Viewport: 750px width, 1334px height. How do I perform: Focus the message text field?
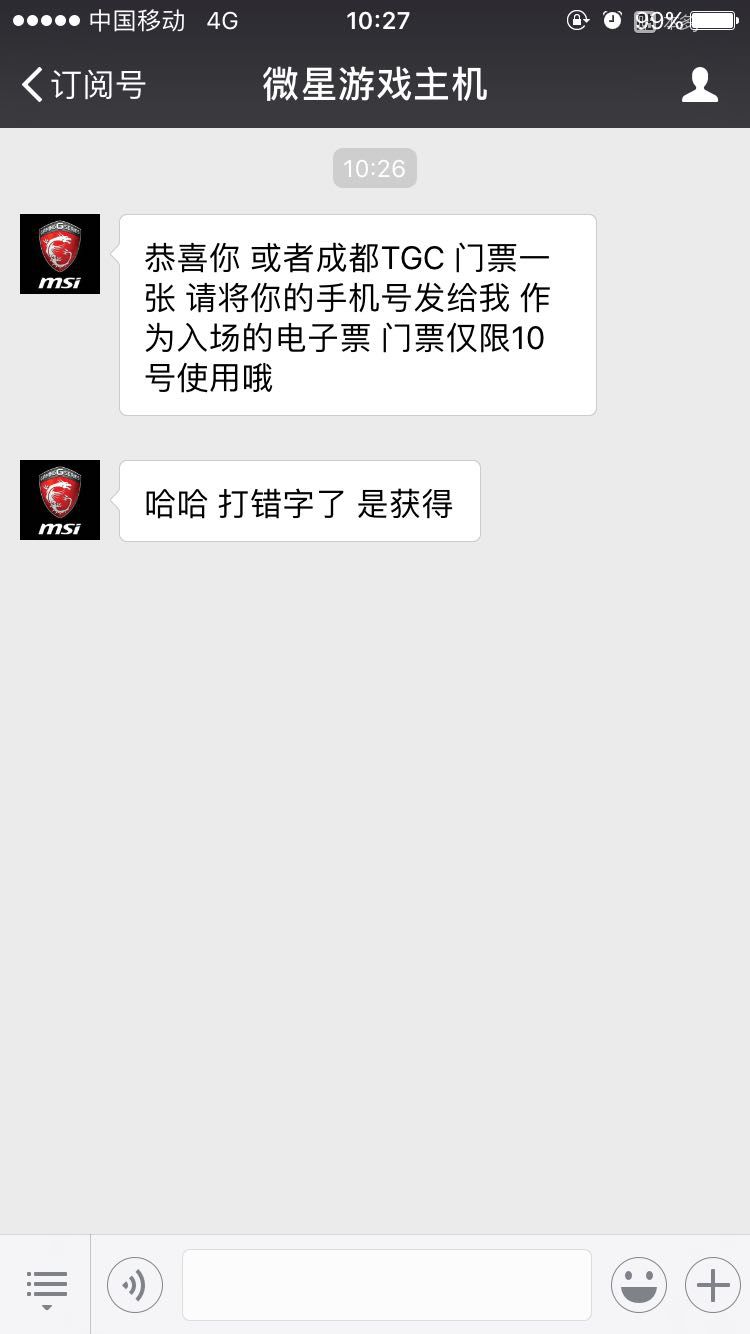387,1285
